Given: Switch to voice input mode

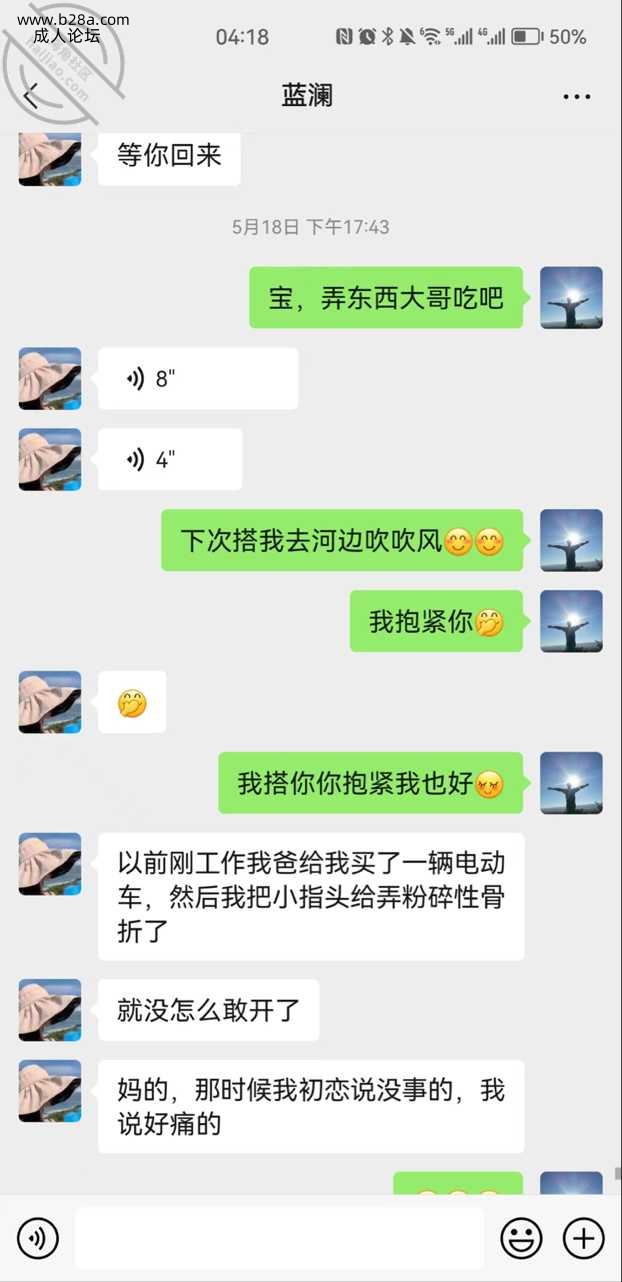Looking at the screenshot, I should click(x=38, y=1239).
